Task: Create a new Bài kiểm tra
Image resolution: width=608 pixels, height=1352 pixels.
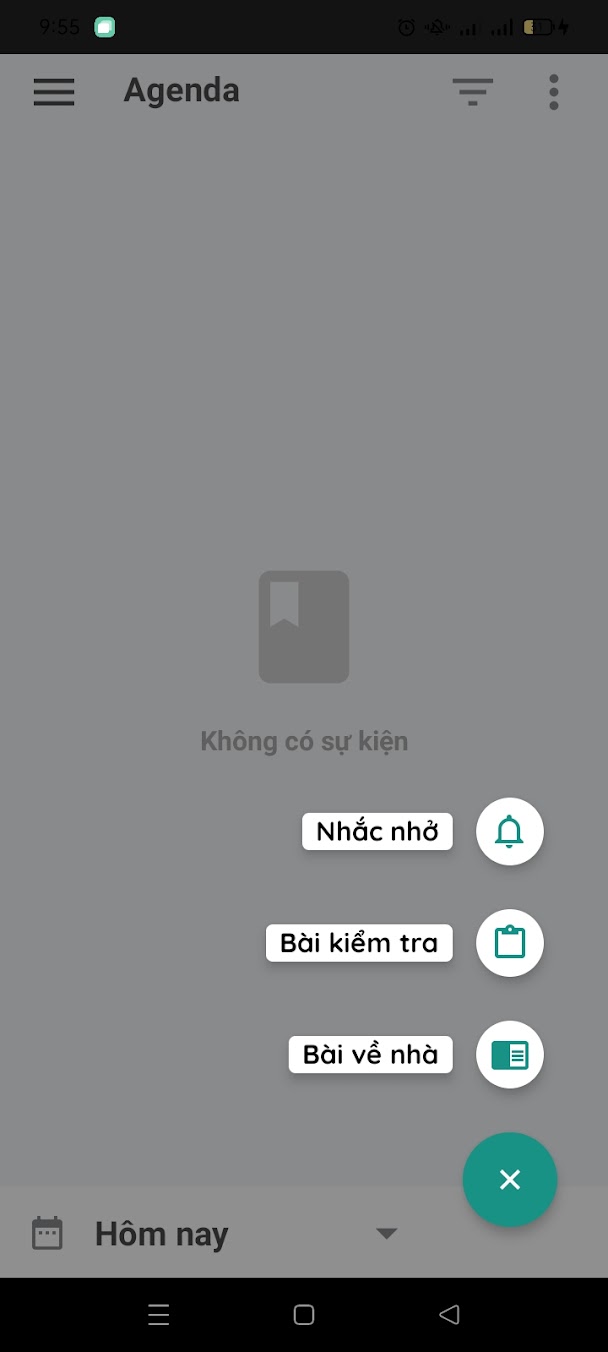Action: pos(509,942)
